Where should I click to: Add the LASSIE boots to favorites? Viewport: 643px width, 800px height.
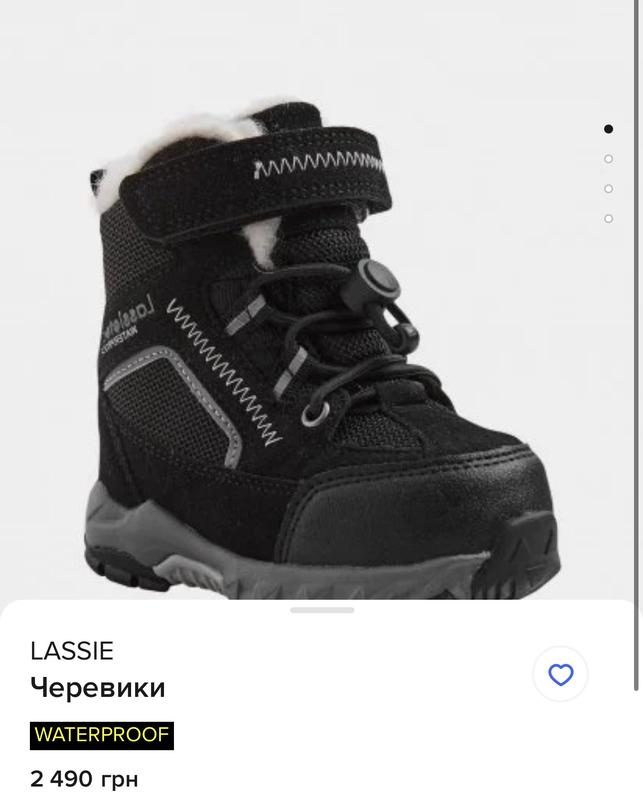560,675
